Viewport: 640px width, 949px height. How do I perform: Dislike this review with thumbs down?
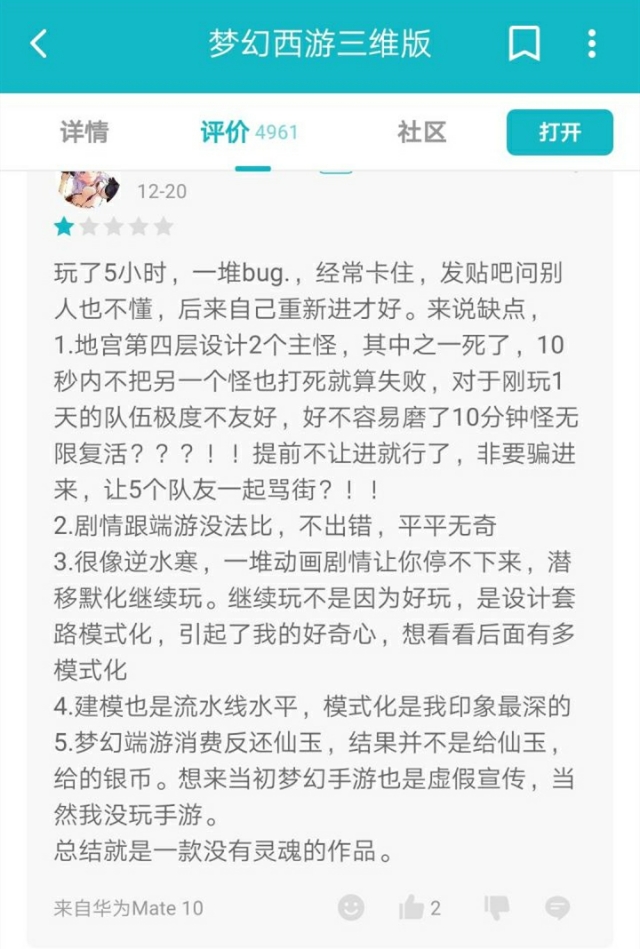[x=496, y=907]
